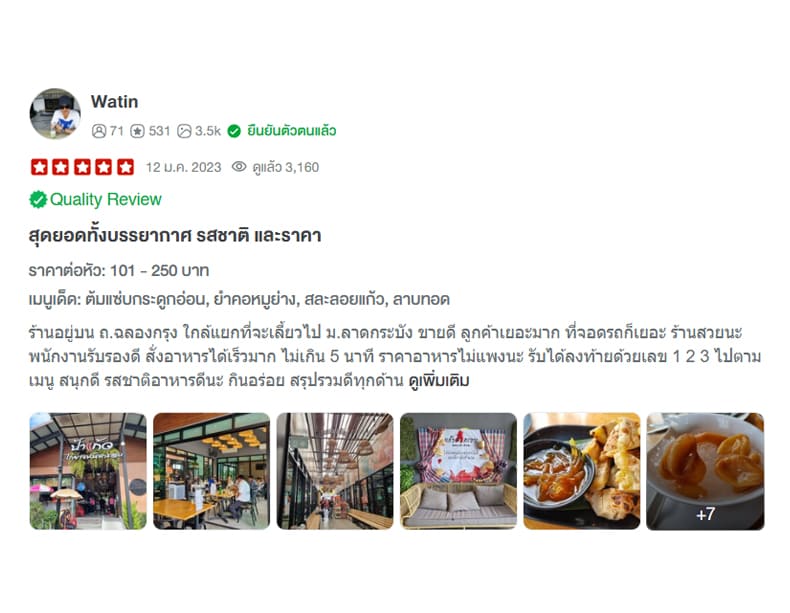The height and width of the screenshot is (613, 790).
Task: Expand the review with ดูเพิ่มเติม
Action: coord(438,381)
